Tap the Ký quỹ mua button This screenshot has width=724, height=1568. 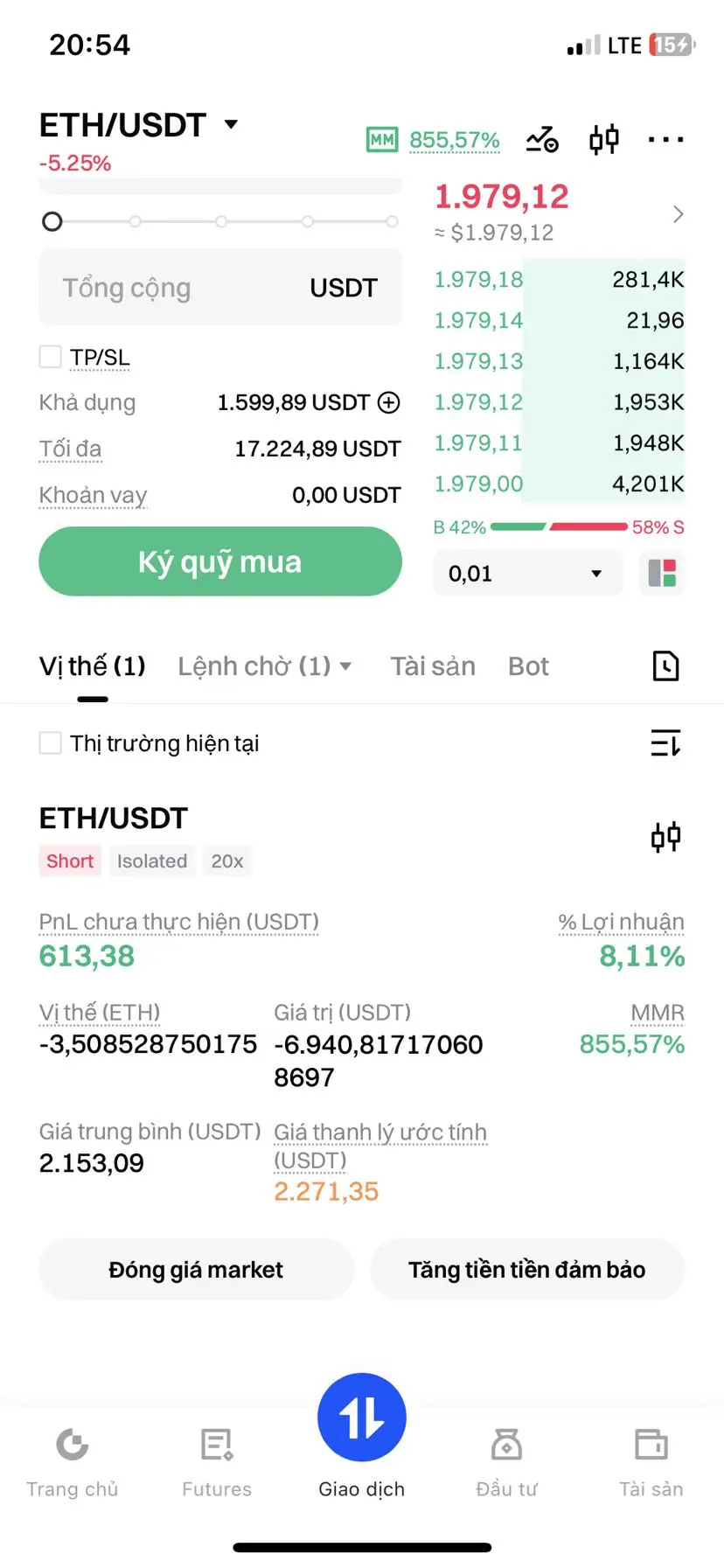click(219, 561)
